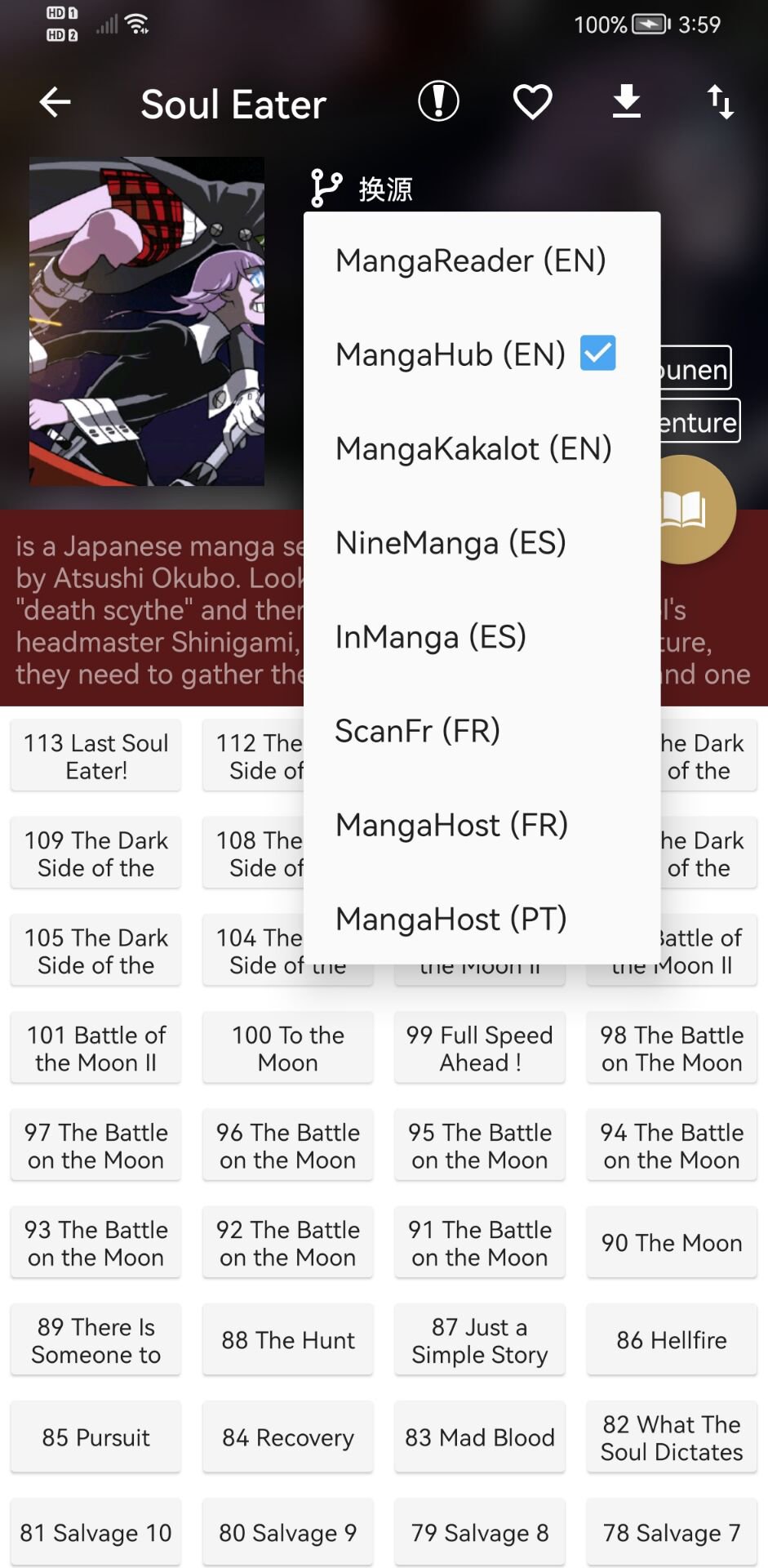Select MangaHost (PT) source
This screenshot has width=768, height=1568.
pos(451,919)
